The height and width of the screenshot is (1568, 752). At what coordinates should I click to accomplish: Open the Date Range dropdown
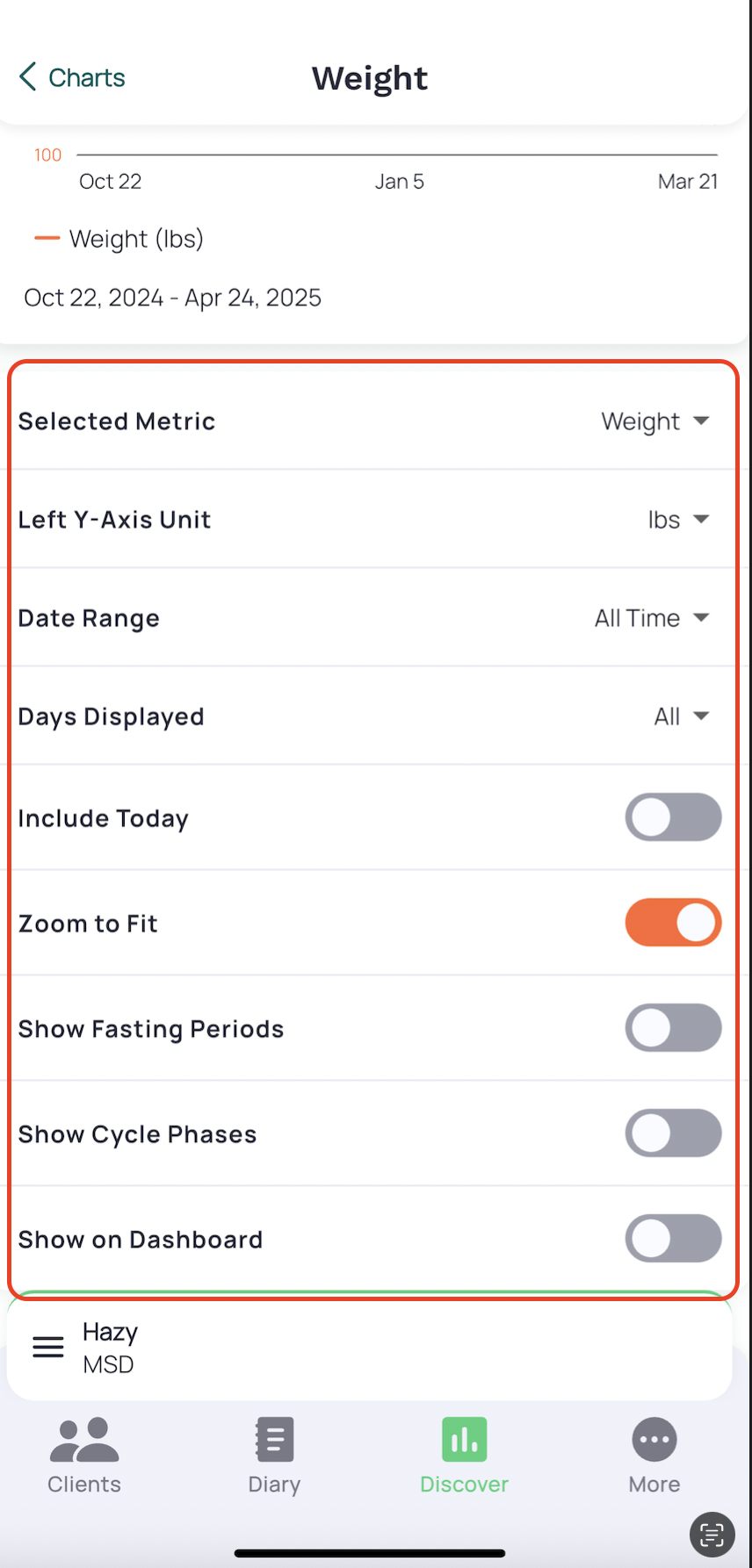click(651, 618)
